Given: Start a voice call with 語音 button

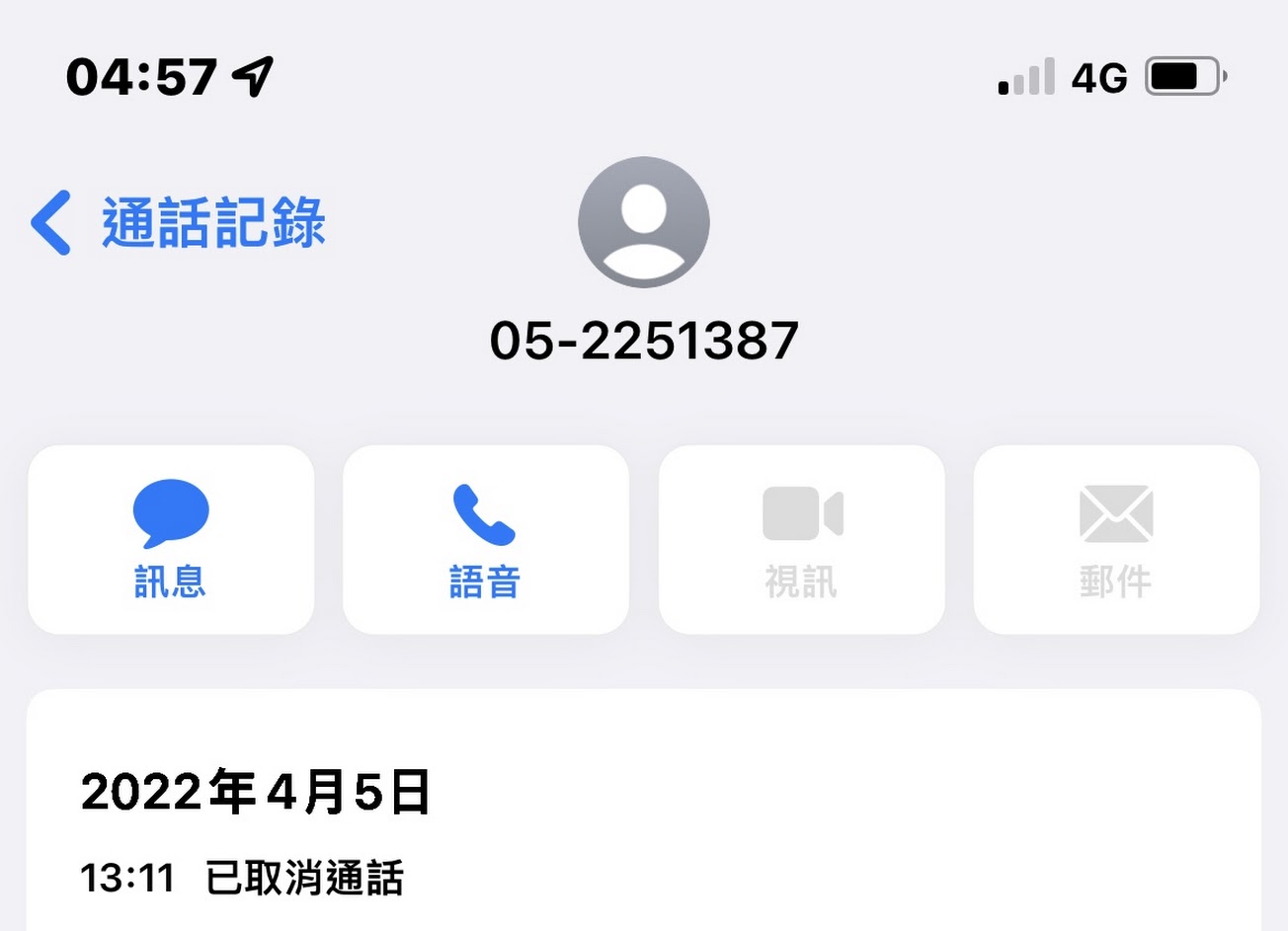Looking at the screenshot, I should [x=485, y=539].
